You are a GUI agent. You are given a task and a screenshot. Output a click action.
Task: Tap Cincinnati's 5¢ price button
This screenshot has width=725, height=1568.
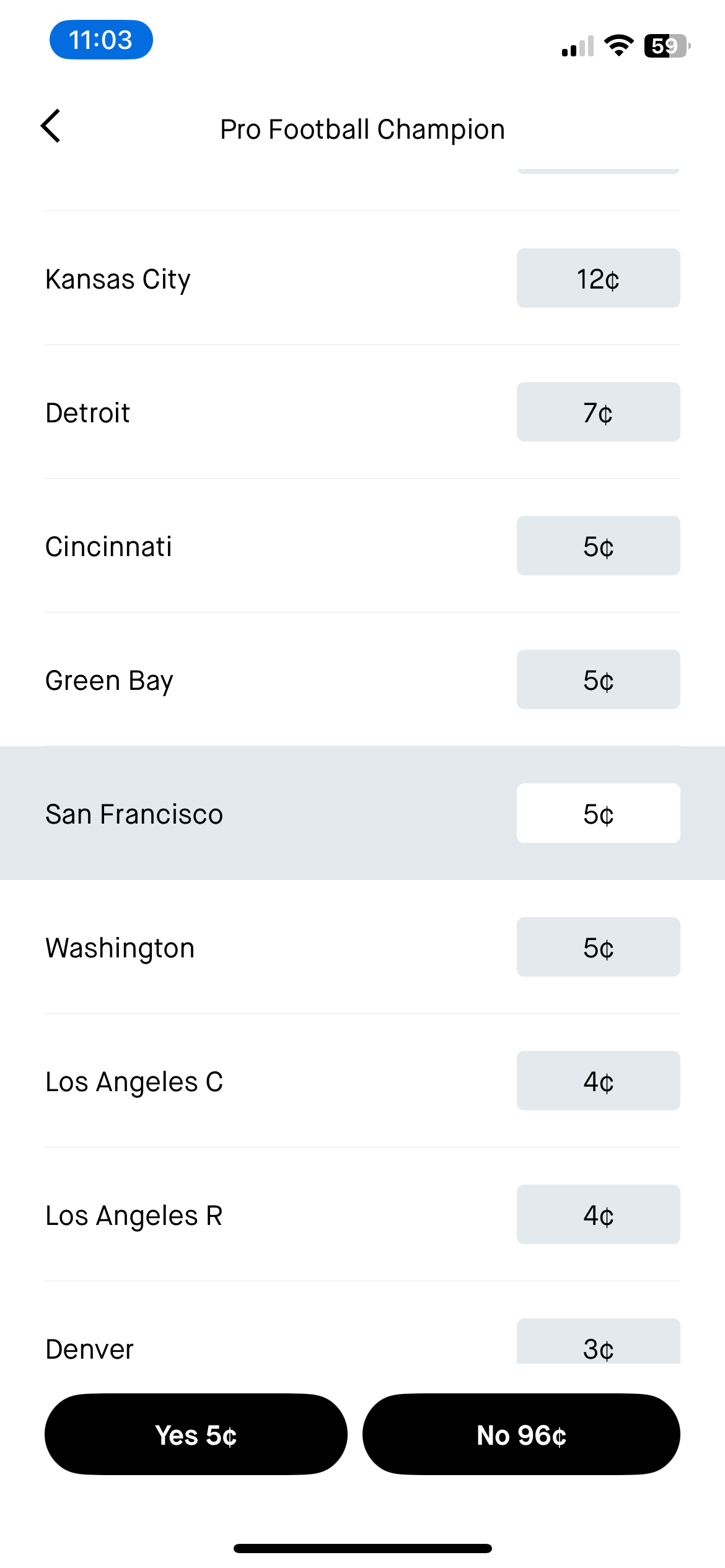point(598,546)
